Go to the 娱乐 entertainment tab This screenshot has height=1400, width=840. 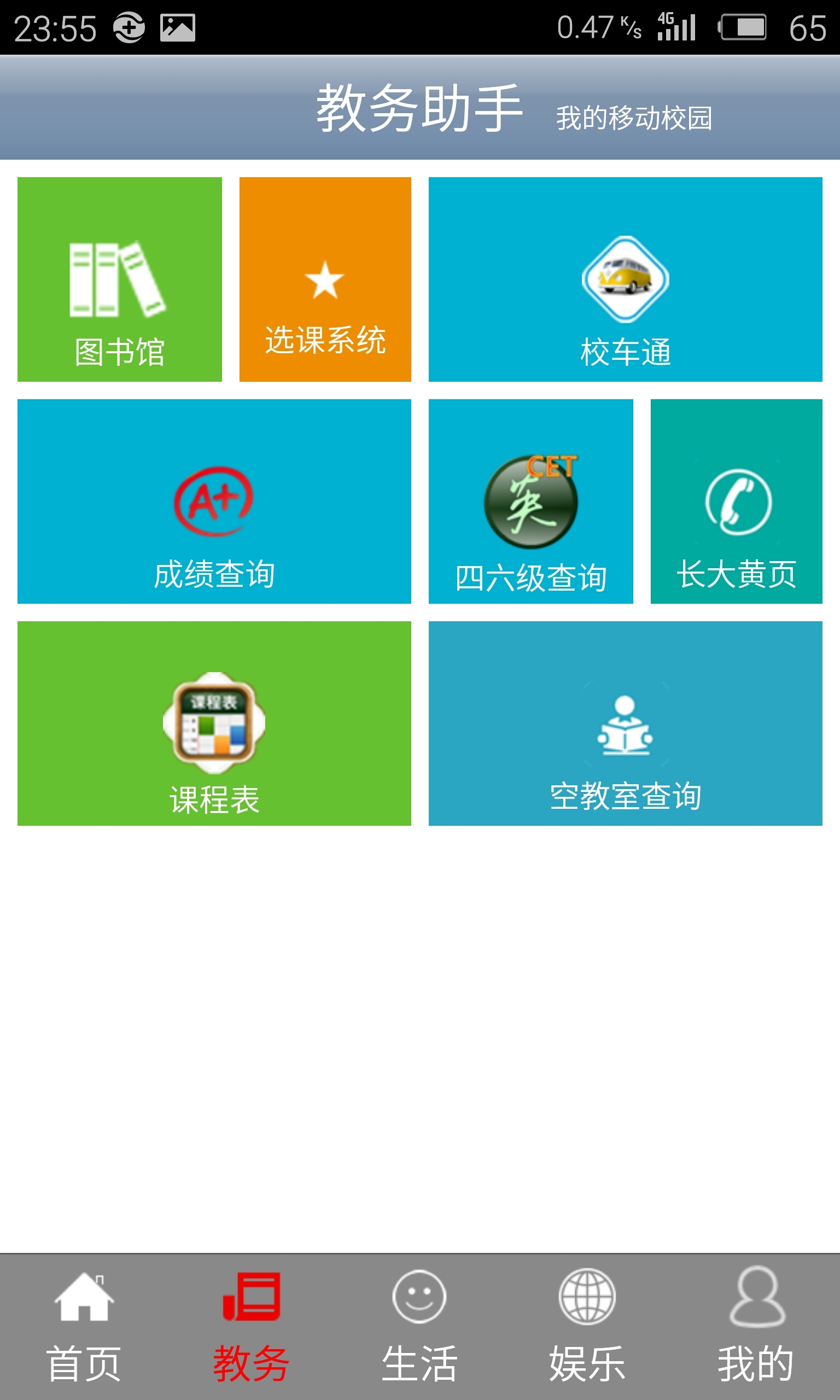pos(587,1325)
